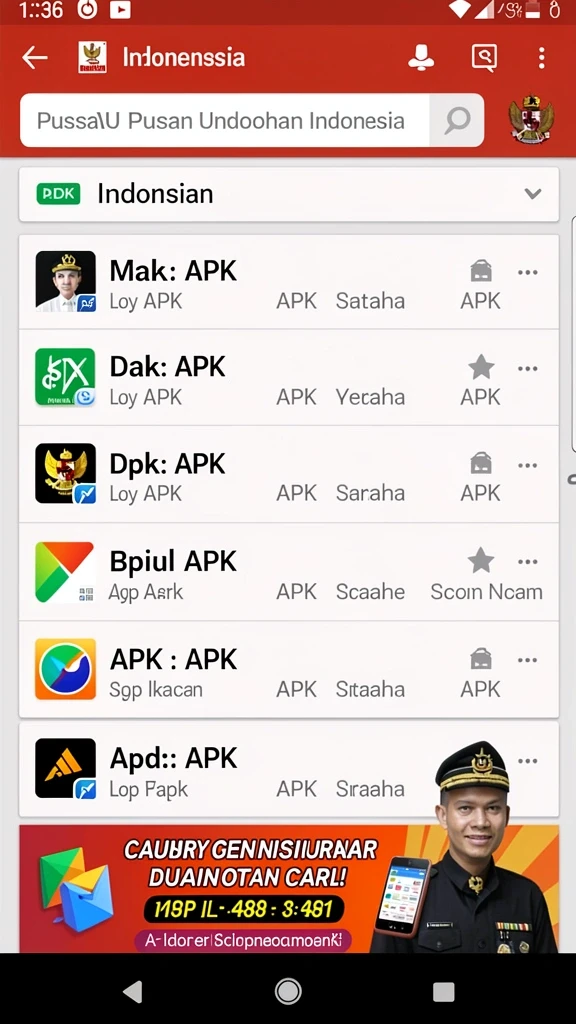Open the search icon in the app bar
The image size is (576, 1024).
coord(484,57)
